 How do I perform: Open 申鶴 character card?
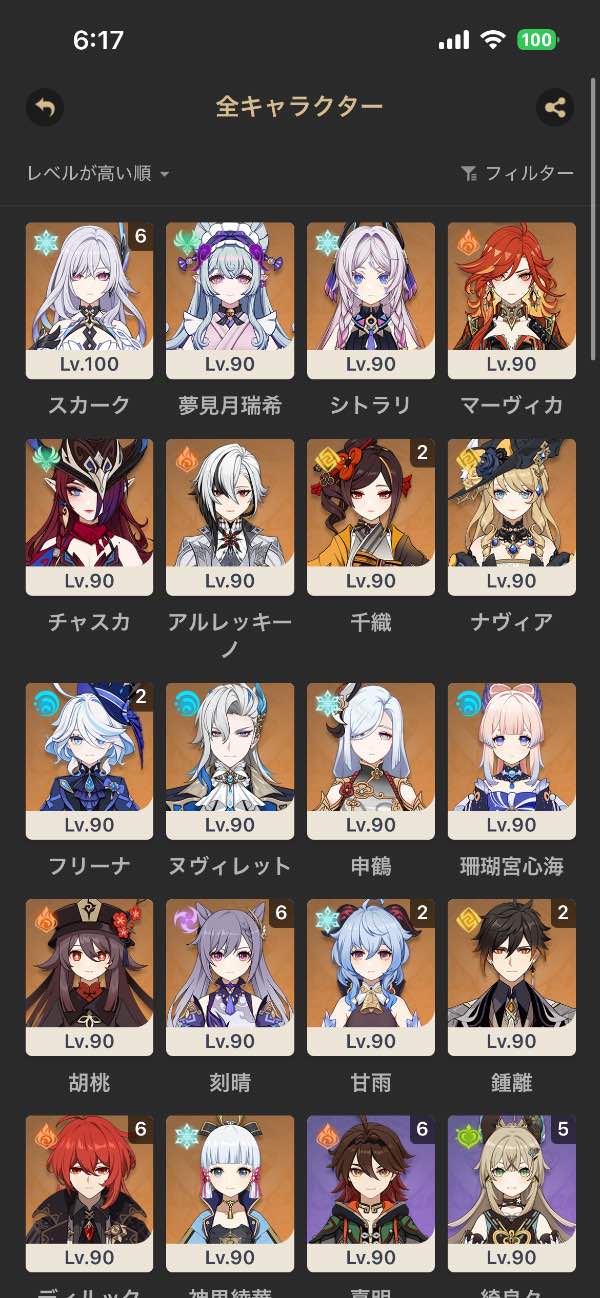click(371, 761)
